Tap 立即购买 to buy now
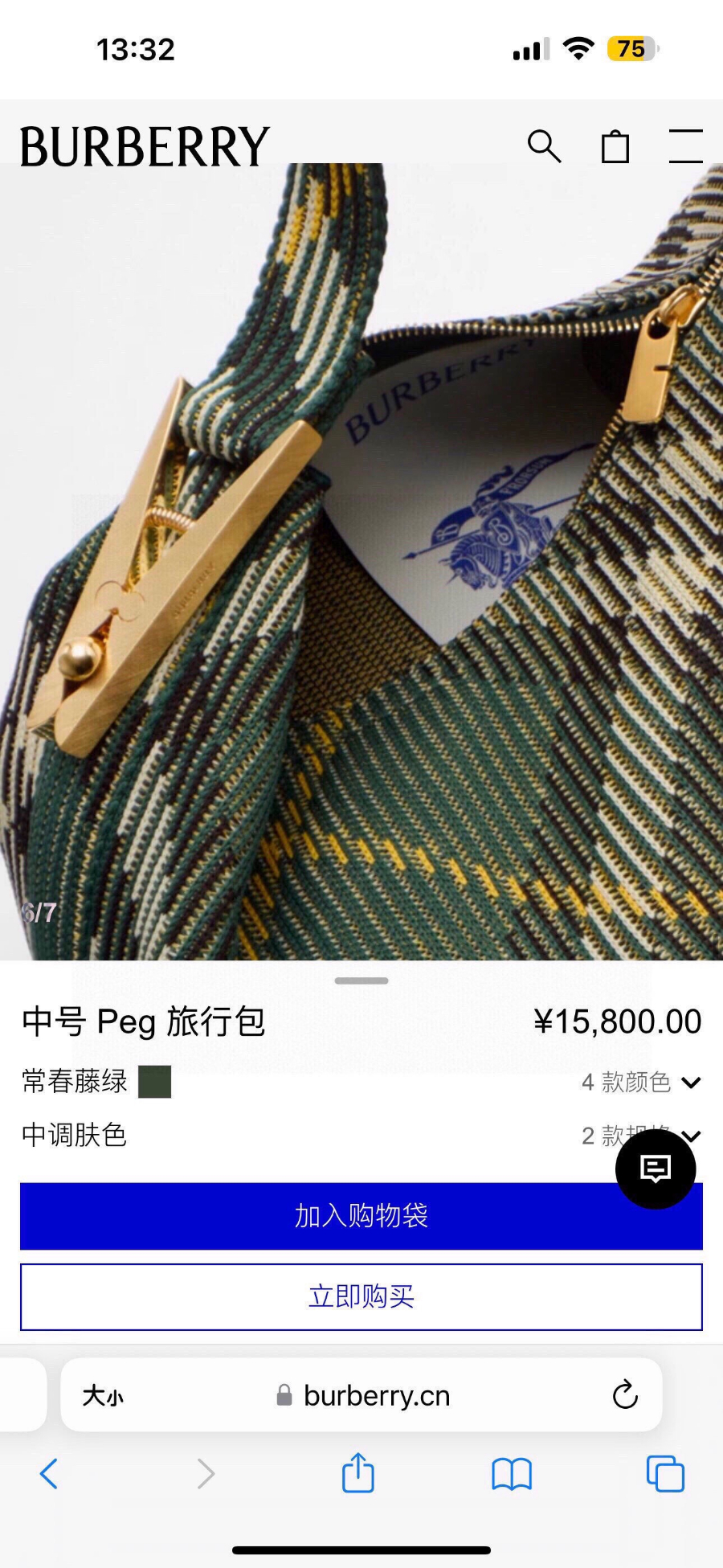This screenshot has height=1568, width=723. tap(361, 1296)
